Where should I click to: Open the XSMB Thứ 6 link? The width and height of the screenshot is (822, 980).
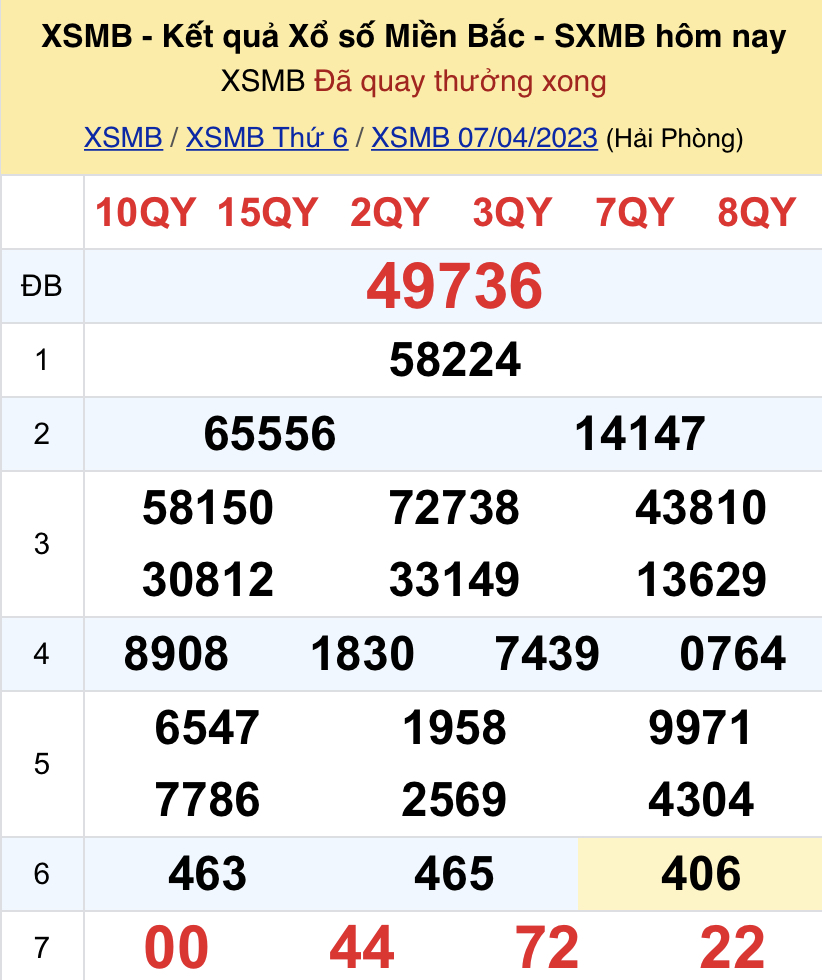(x=267, y=139)
